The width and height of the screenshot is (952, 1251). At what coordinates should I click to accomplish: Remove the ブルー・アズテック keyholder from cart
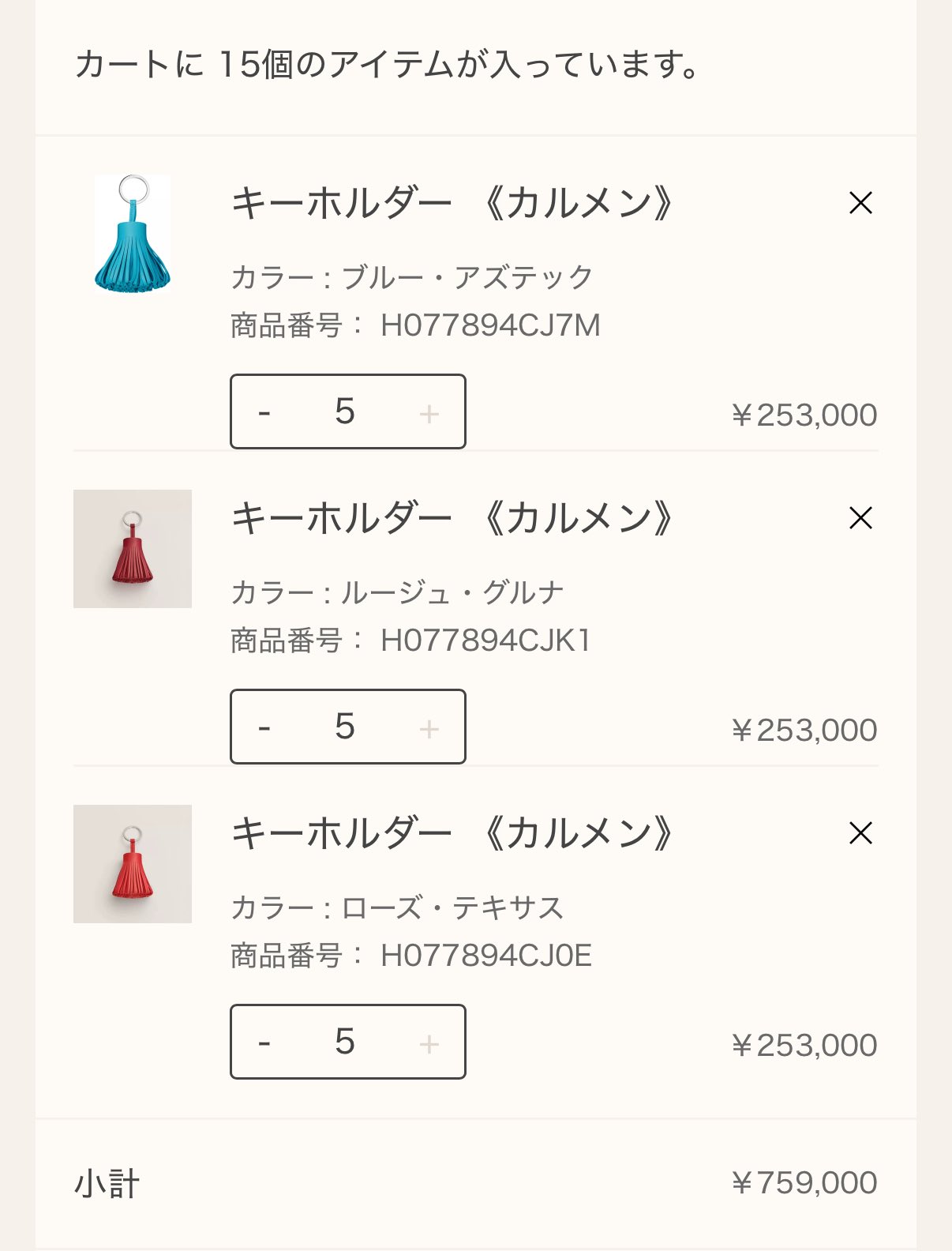pyautogui.click(x=860, y=203)
